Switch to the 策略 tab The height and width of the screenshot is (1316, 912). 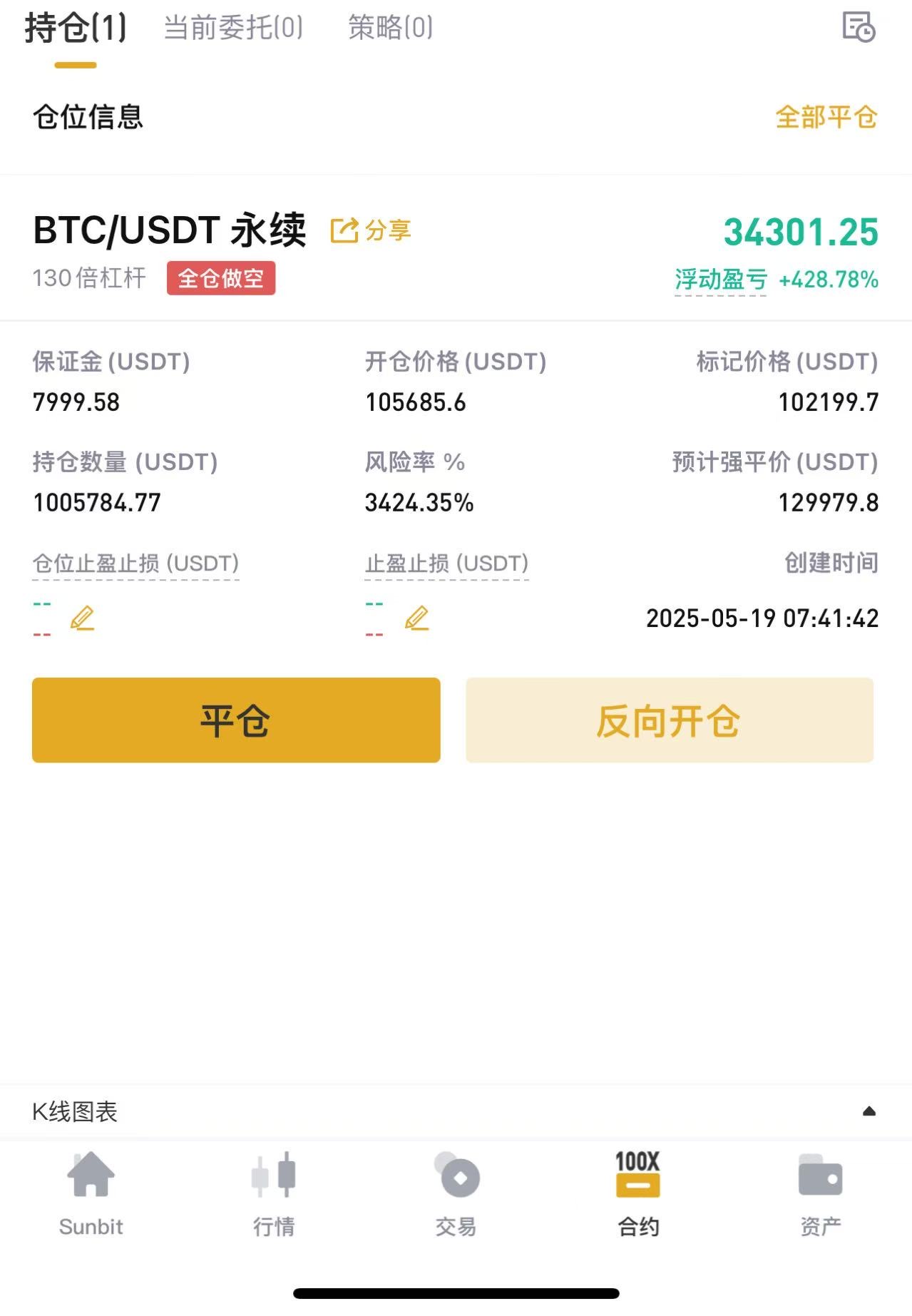tap(390, 28)
